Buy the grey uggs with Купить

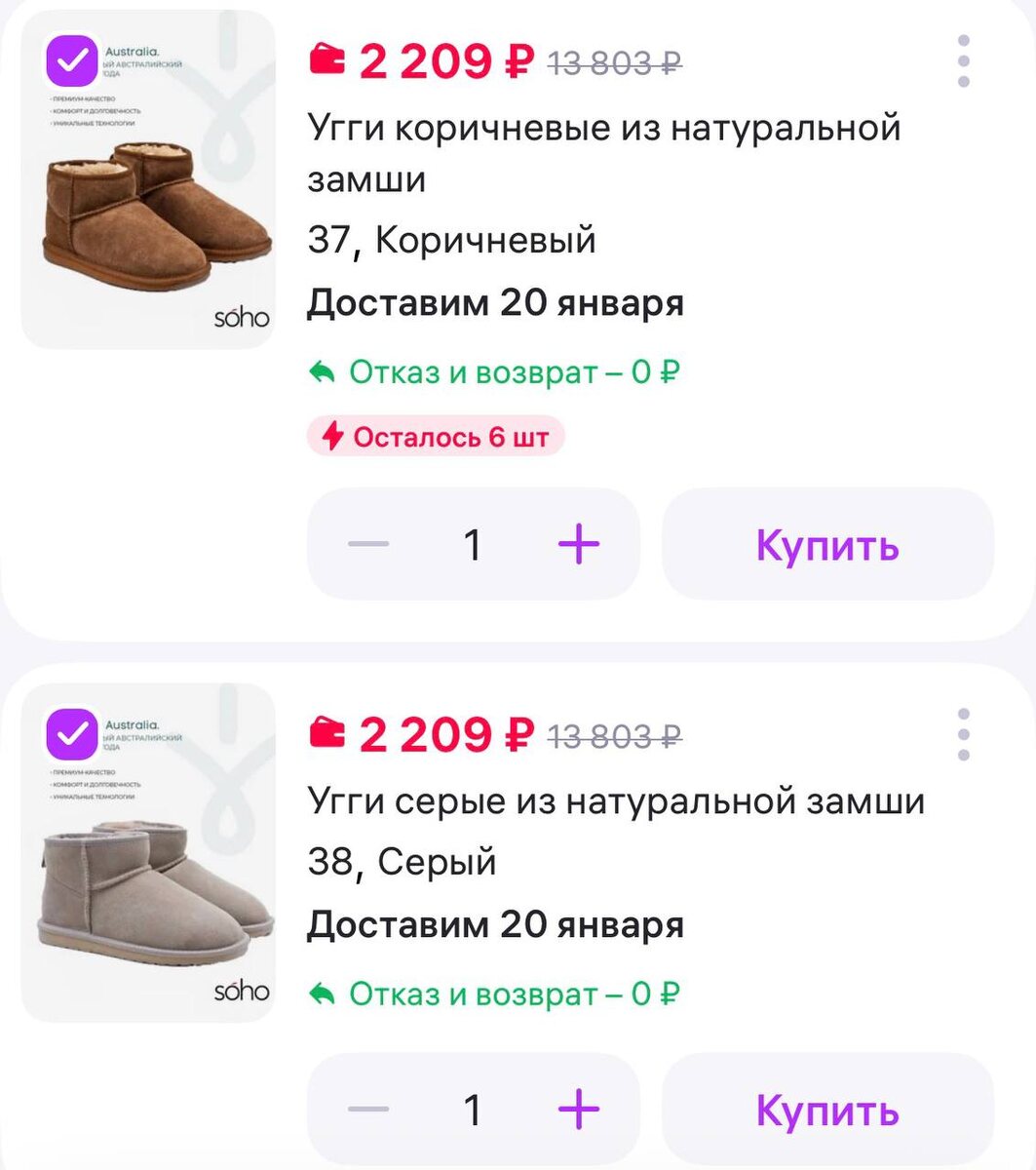pyautogui.click(x=827, y=1109)
